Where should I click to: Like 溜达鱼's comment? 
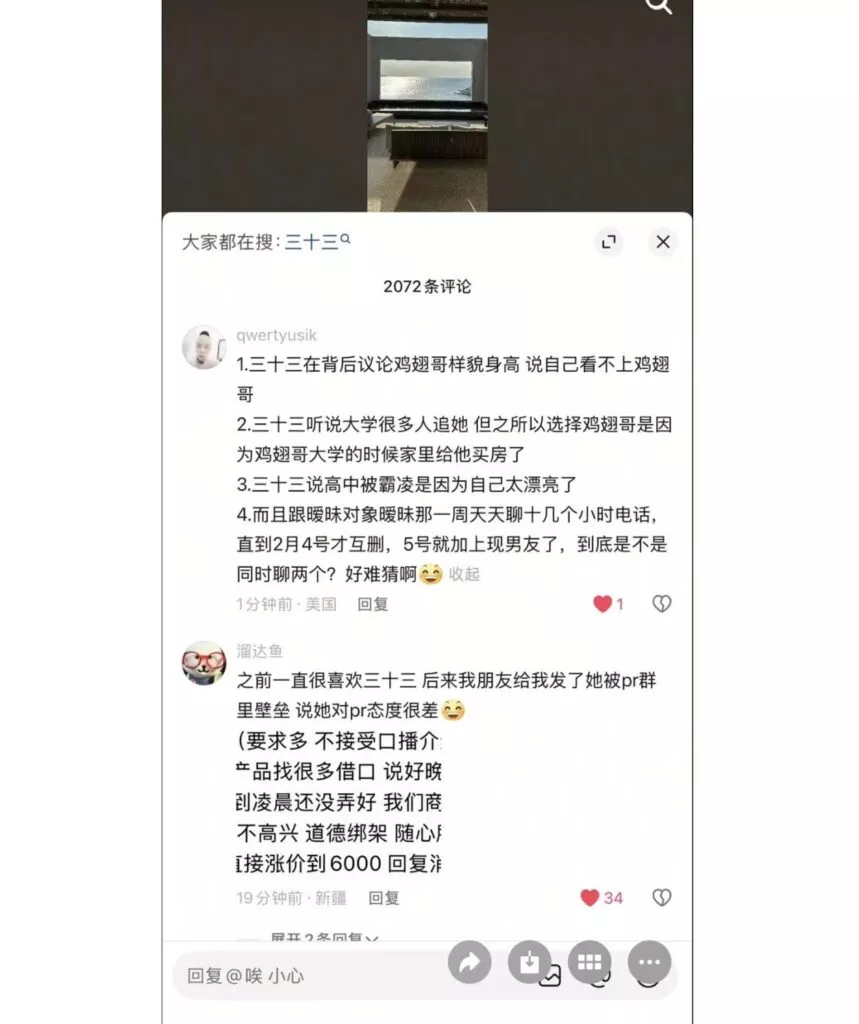click(x=591, y=898)
